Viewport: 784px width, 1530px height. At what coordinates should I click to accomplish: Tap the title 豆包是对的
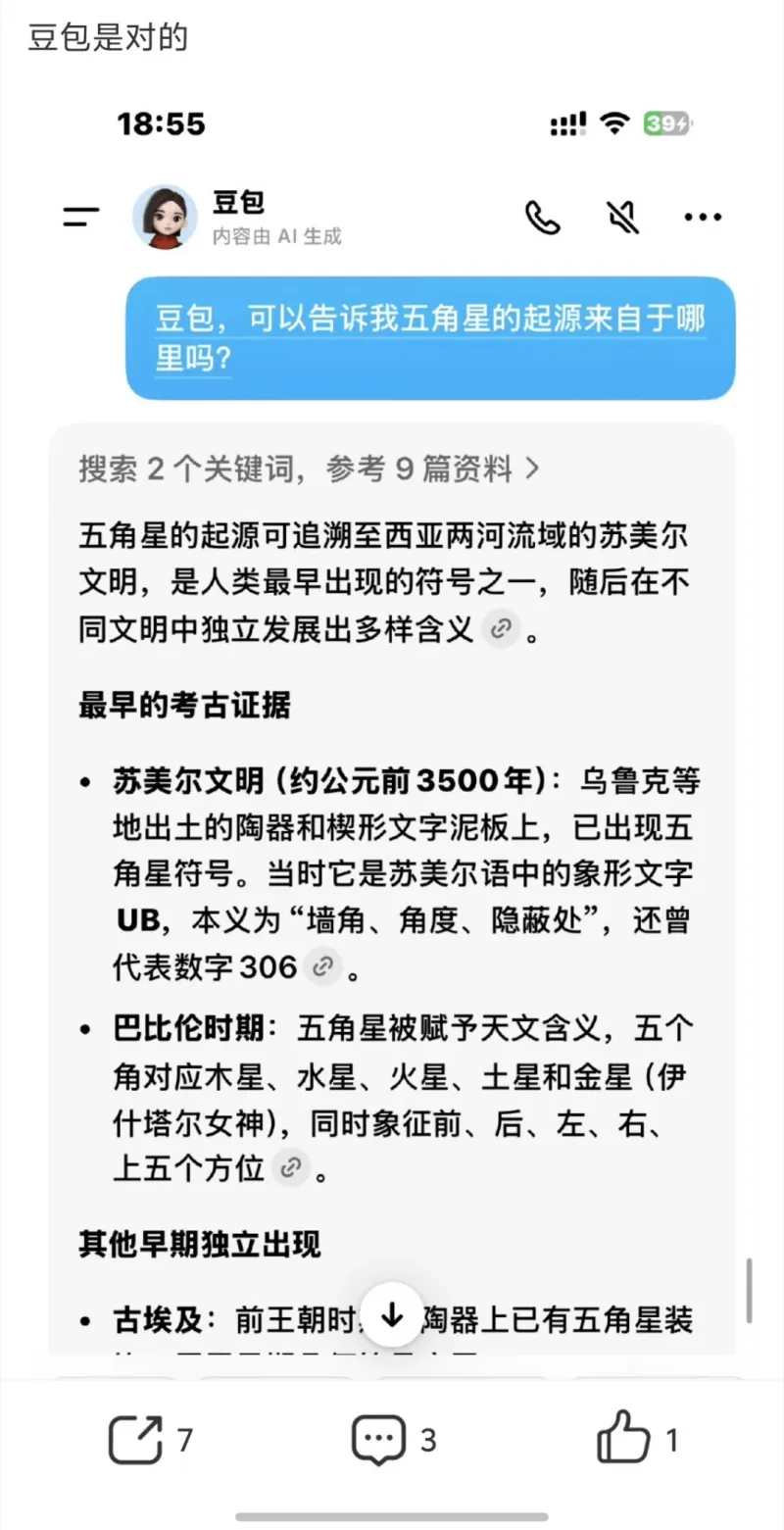point(108,38)
